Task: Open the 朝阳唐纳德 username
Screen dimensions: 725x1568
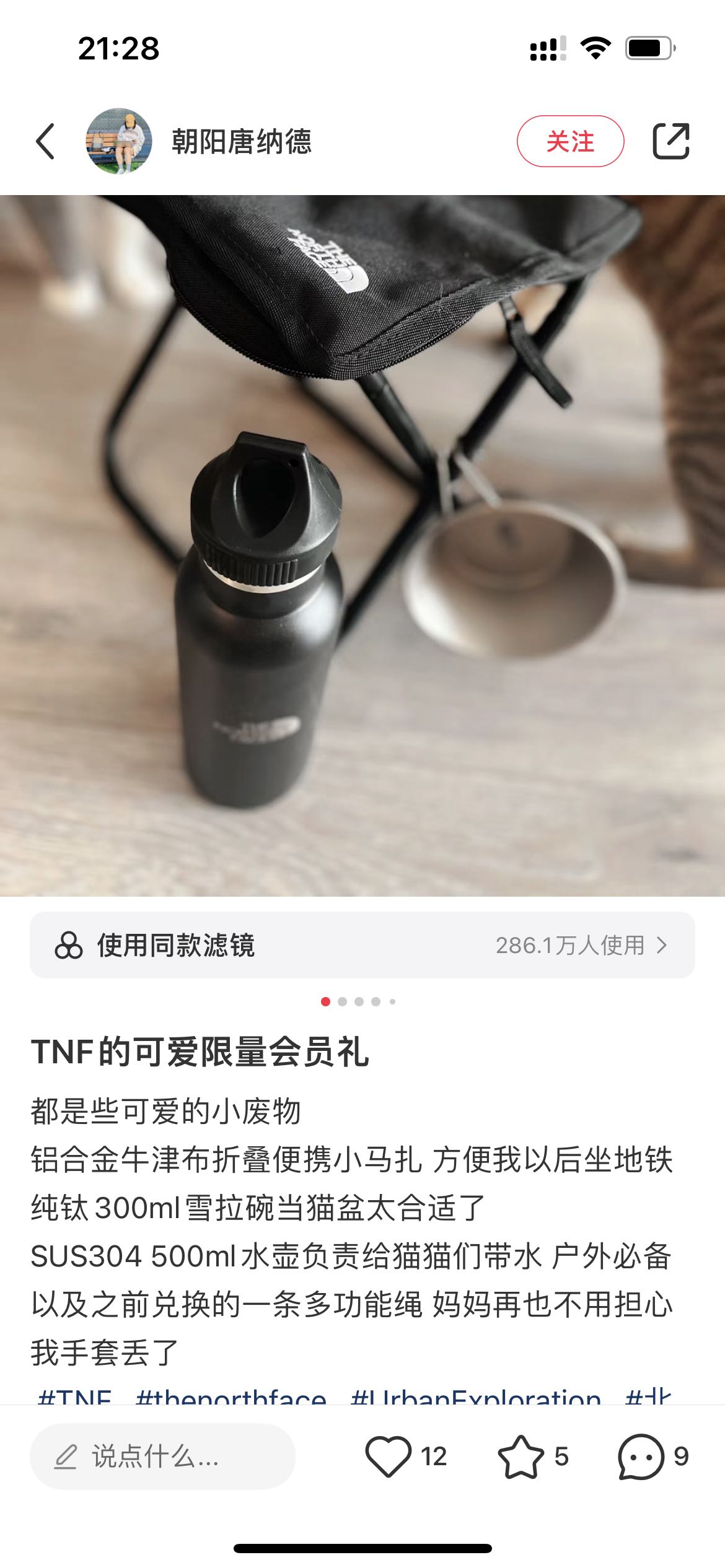Action: pos(242,141)
